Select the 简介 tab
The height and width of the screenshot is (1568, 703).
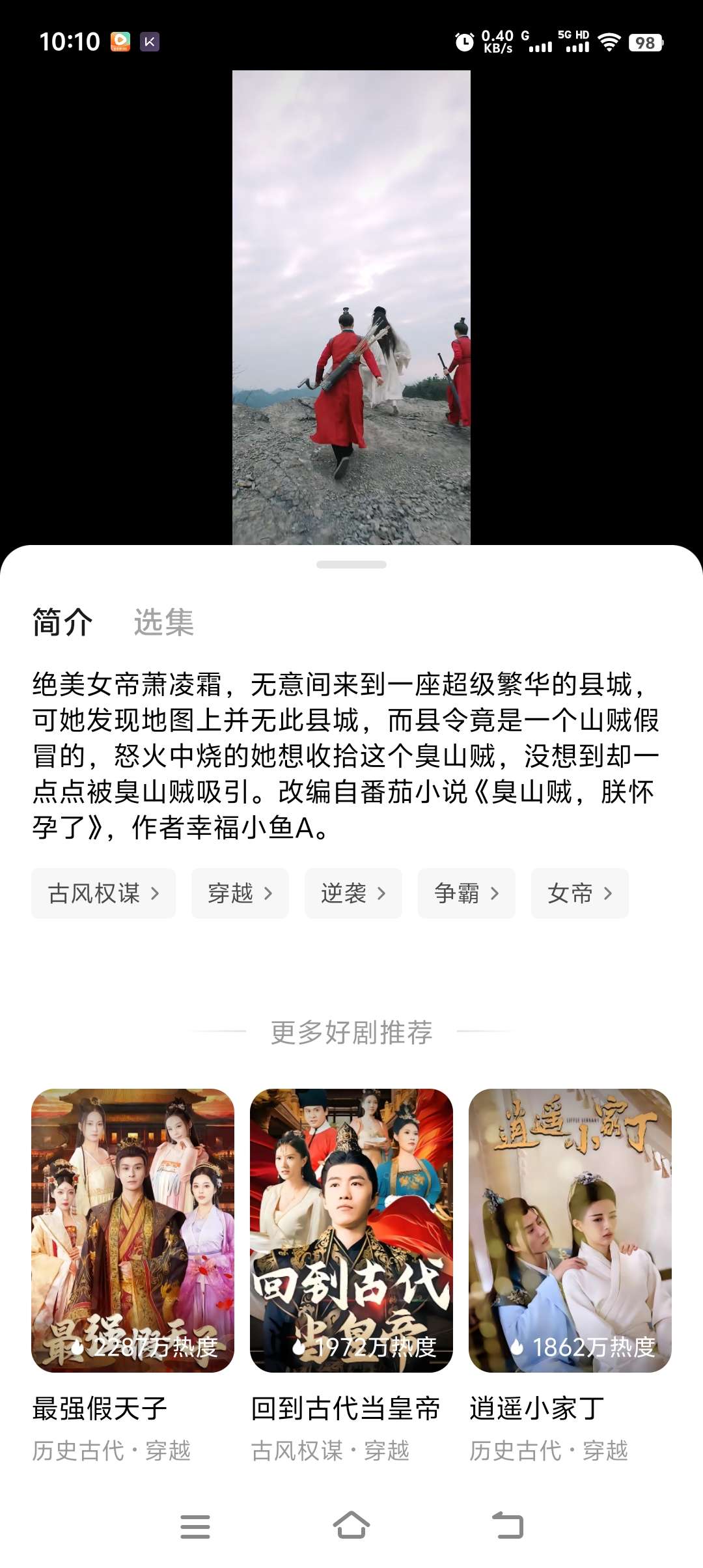pos(62,622)
